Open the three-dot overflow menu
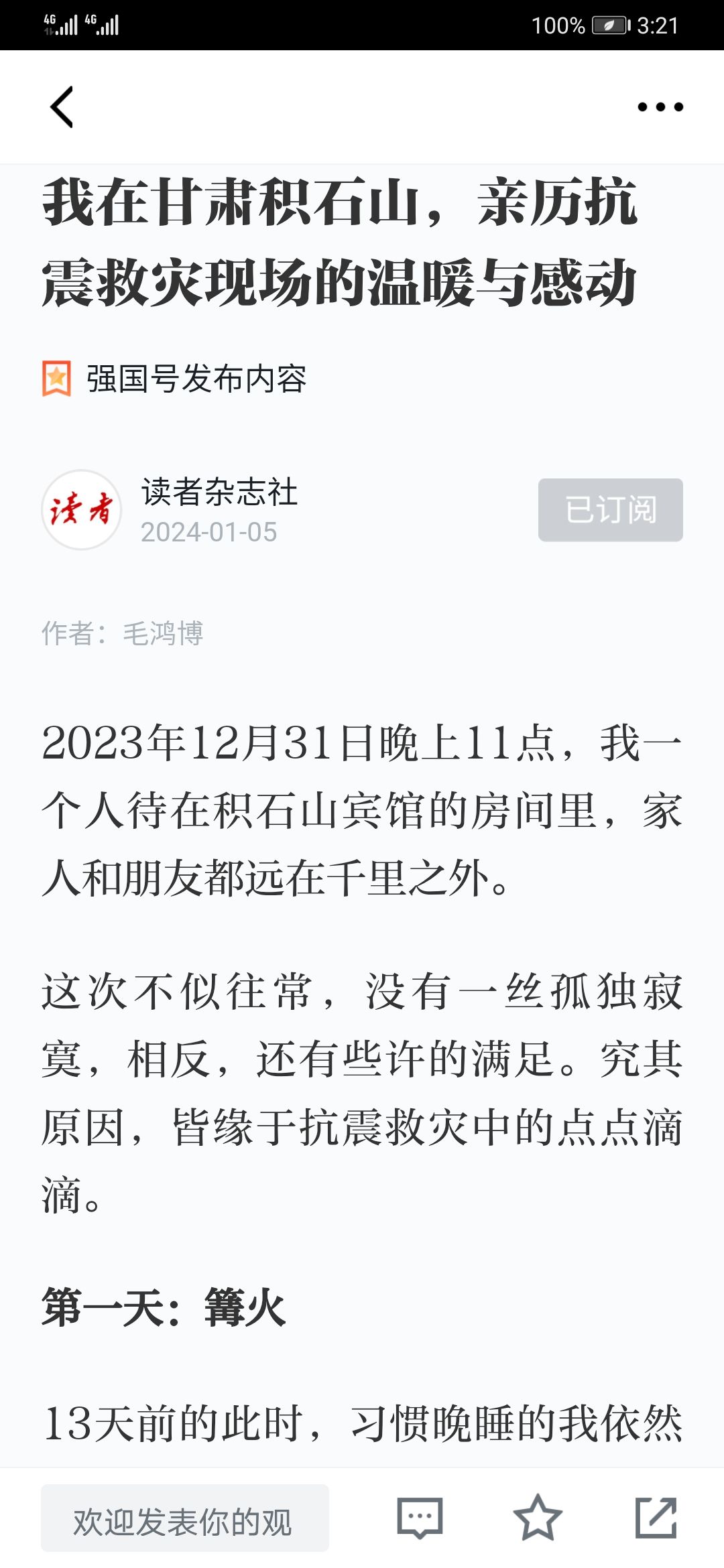Viewport: 724px width, 1568px height. click(x=660, y=107)
